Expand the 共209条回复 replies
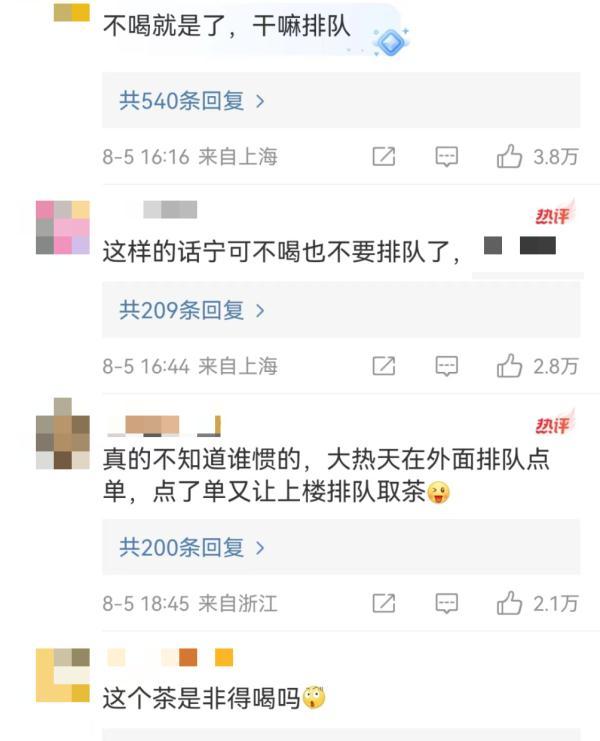The width and height of the screenshot is (600, 741). pos(192,310)
